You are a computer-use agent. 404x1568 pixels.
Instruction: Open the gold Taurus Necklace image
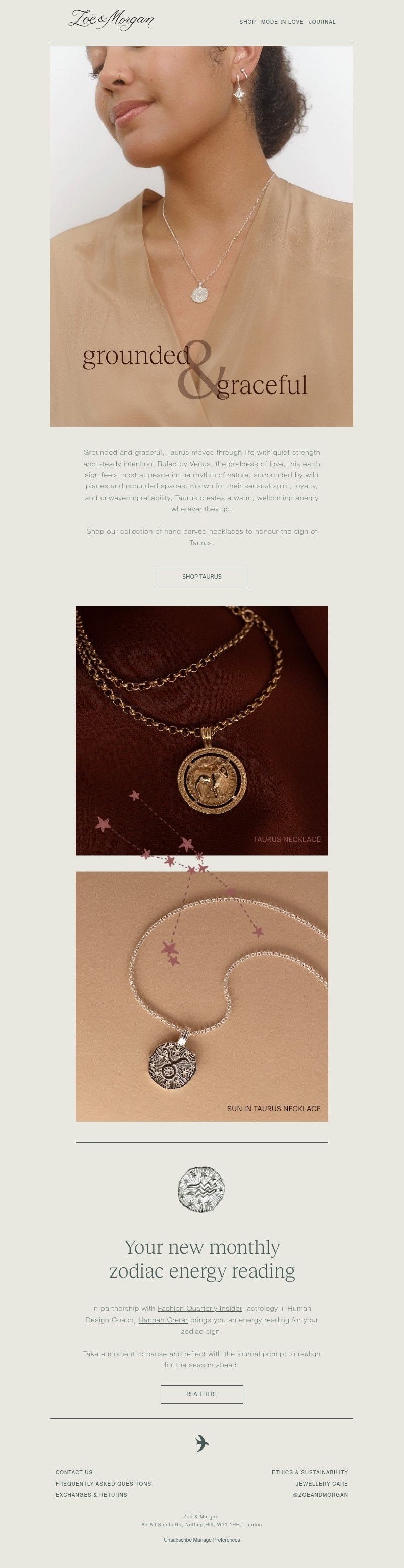click(x=202, y=730)
